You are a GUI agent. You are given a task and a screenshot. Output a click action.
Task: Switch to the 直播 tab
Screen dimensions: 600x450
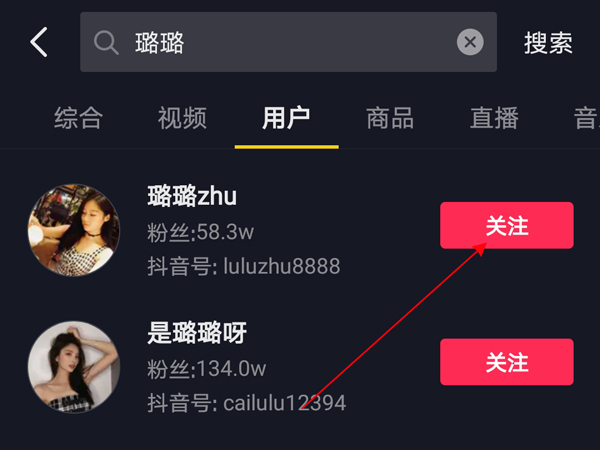494,118
